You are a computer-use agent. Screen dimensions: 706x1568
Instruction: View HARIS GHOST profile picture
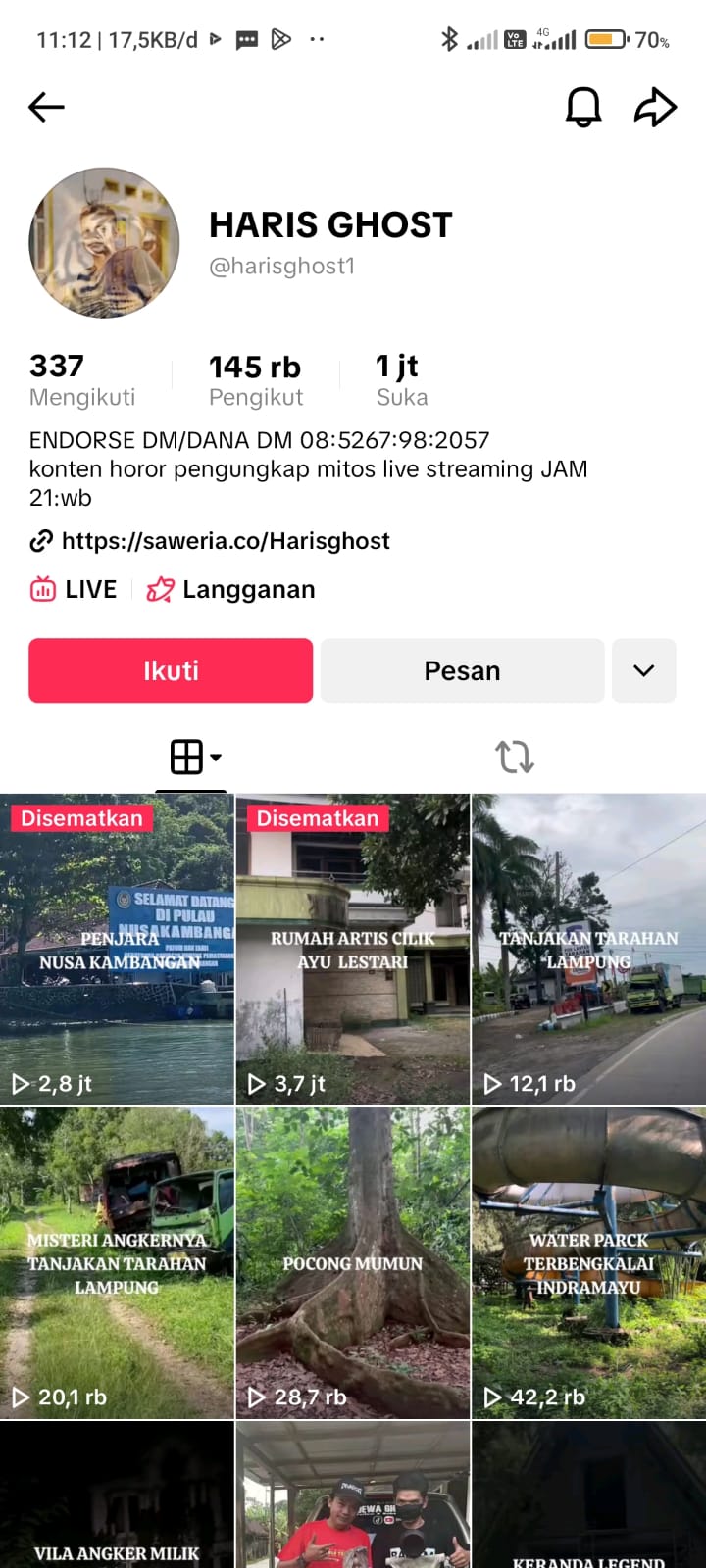pos(104,242)
